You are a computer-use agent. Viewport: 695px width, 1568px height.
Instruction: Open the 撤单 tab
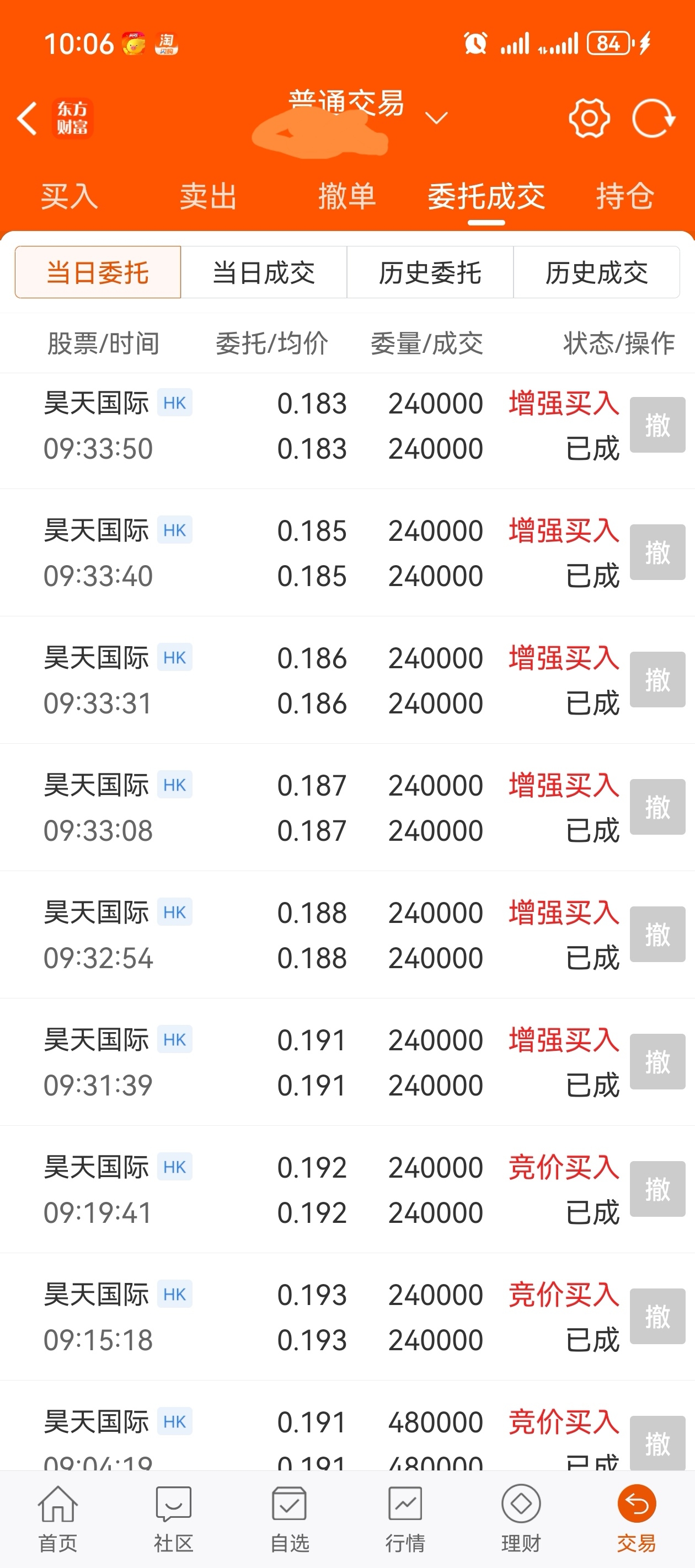pos(347,197)
